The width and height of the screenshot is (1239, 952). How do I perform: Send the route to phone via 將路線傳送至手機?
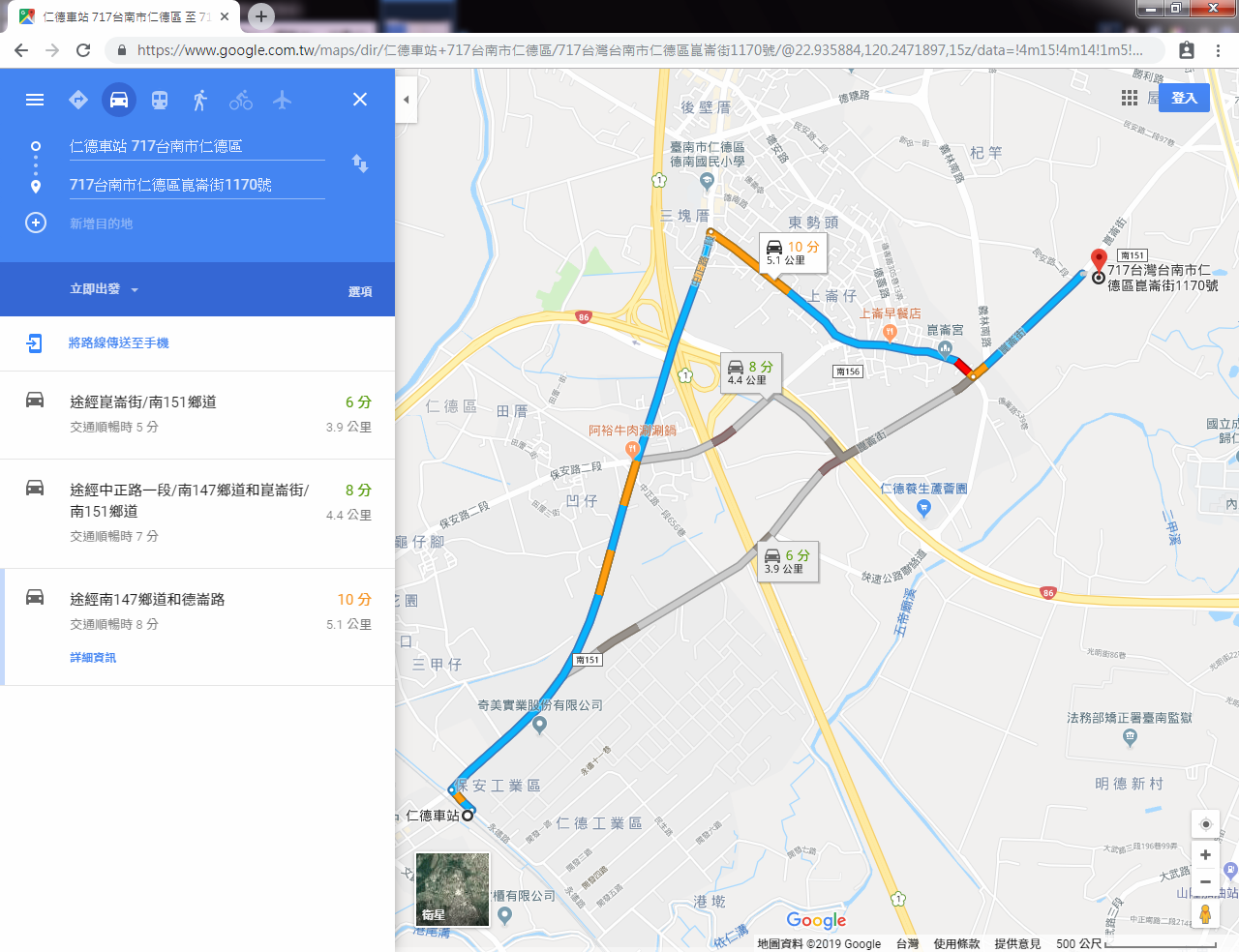118,343
